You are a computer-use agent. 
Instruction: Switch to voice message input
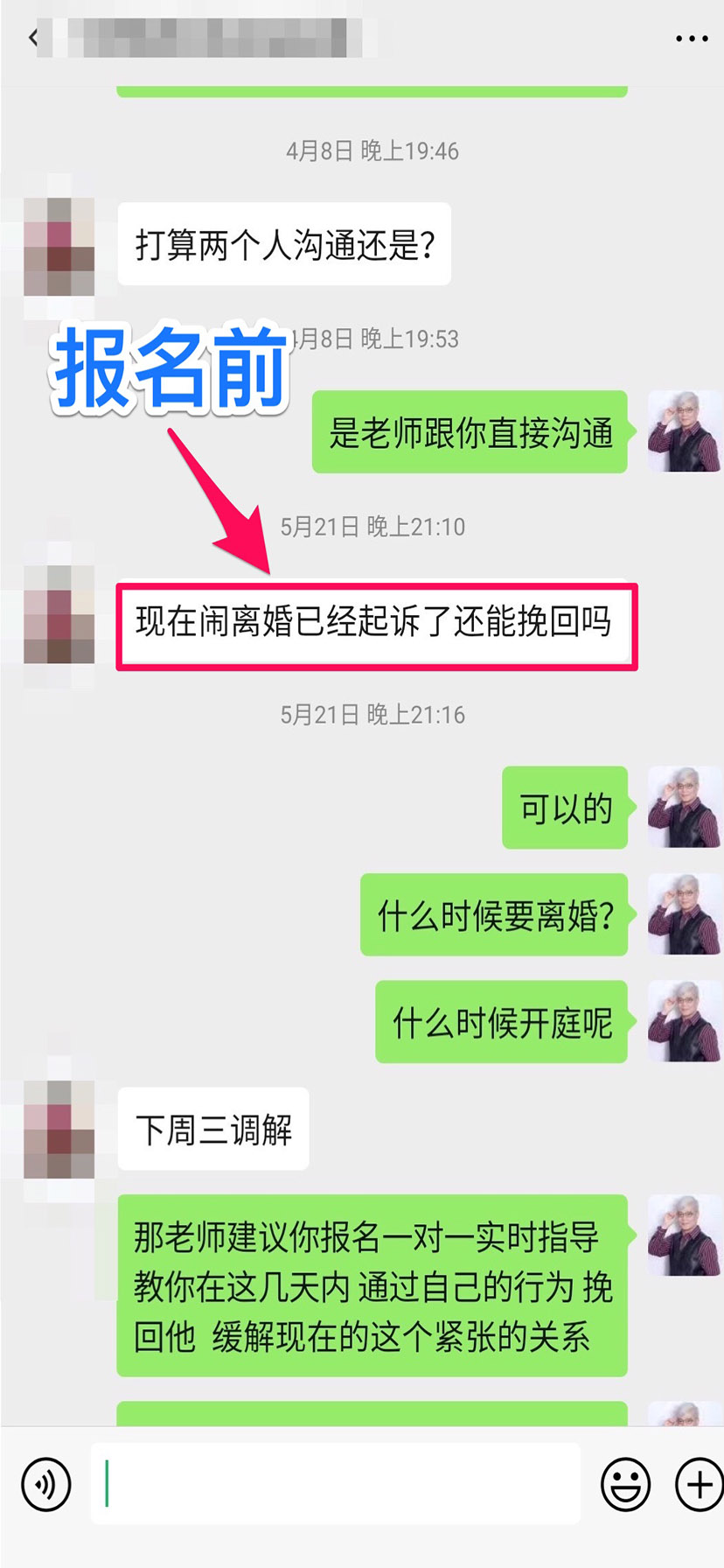coord(45,1484)
